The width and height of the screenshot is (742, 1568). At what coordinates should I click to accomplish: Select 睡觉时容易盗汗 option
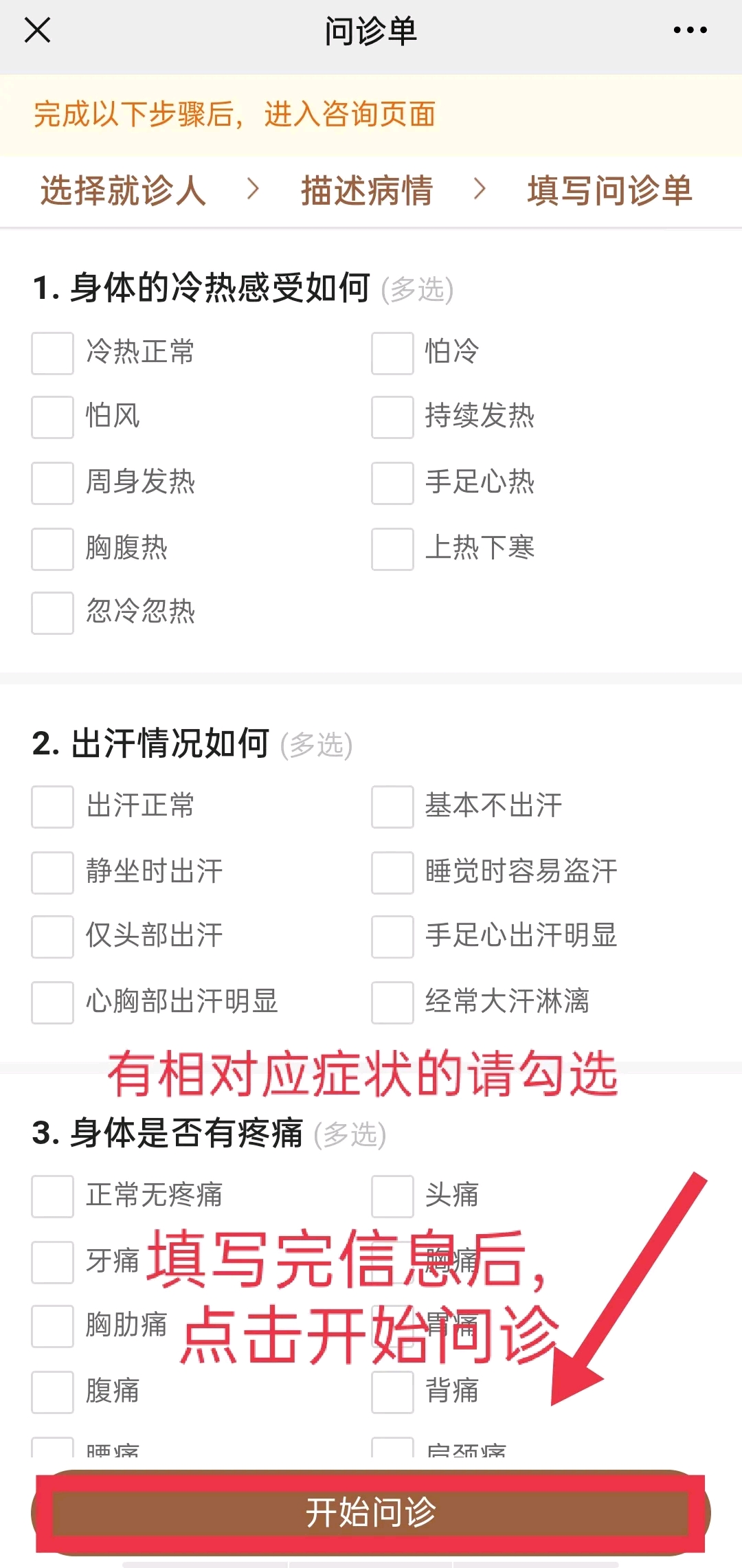(x=392, y=873)
